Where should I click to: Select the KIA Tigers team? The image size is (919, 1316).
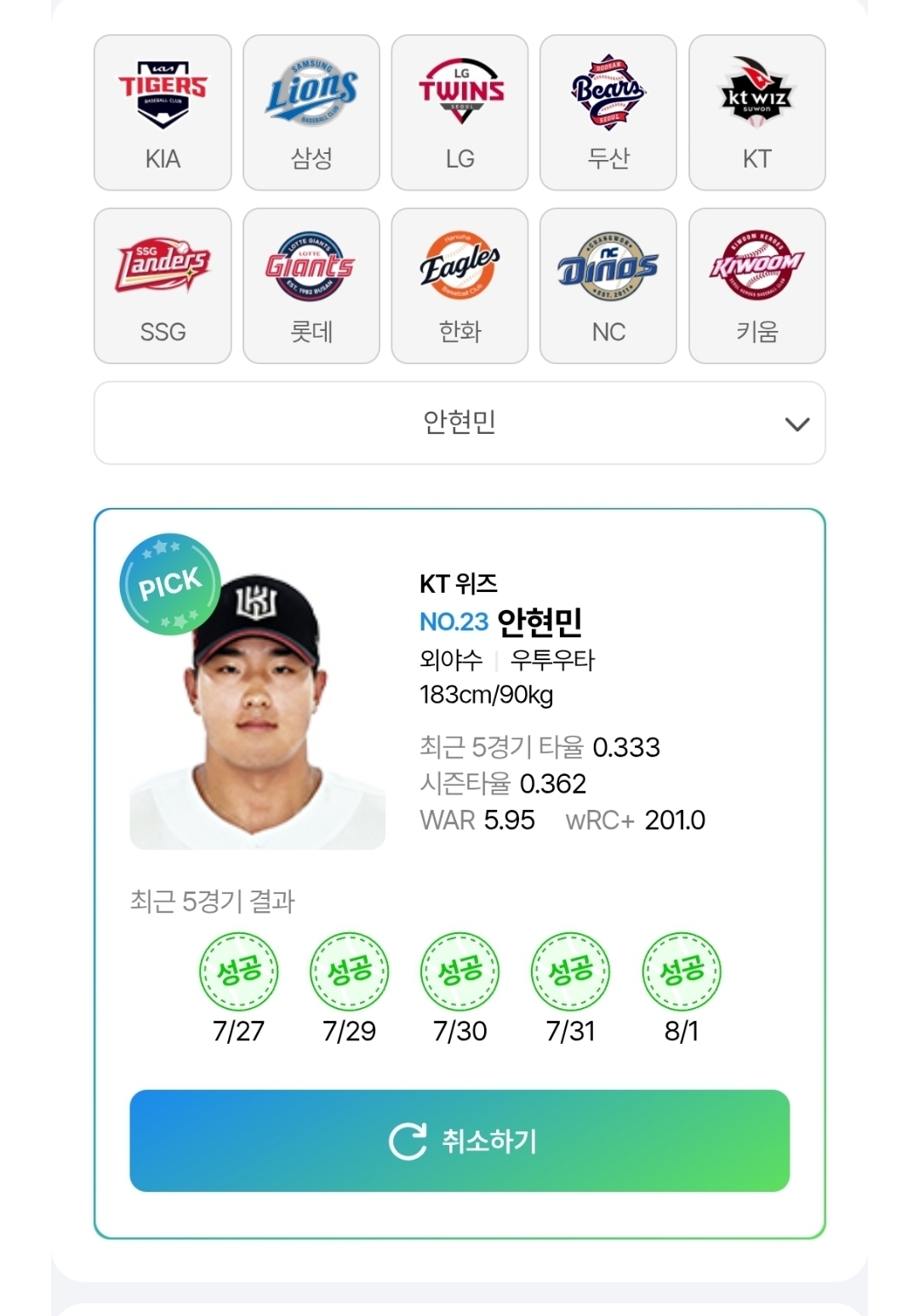163,112
